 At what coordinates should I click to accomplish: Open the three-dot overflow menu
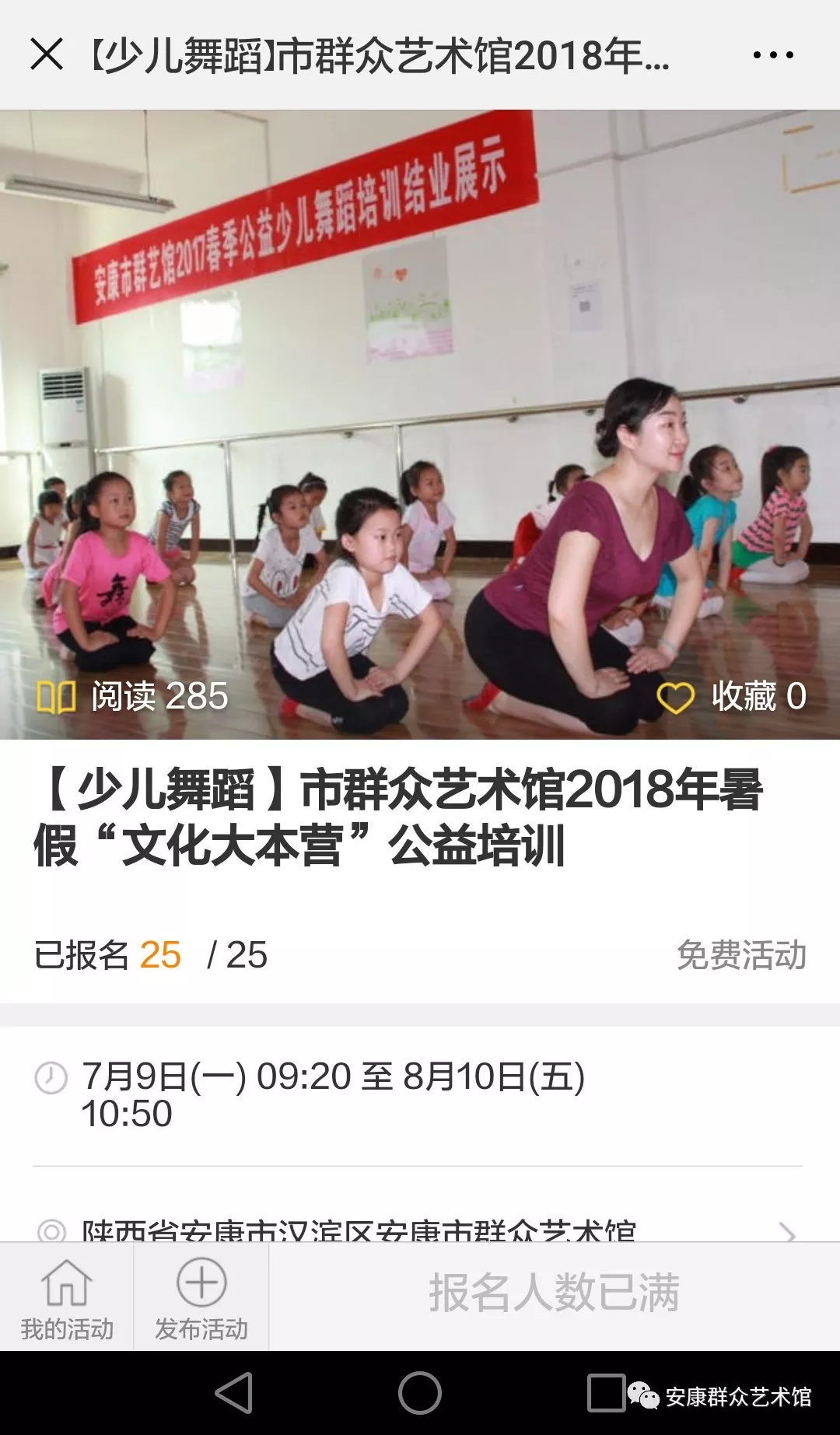(x=773, y=54)
